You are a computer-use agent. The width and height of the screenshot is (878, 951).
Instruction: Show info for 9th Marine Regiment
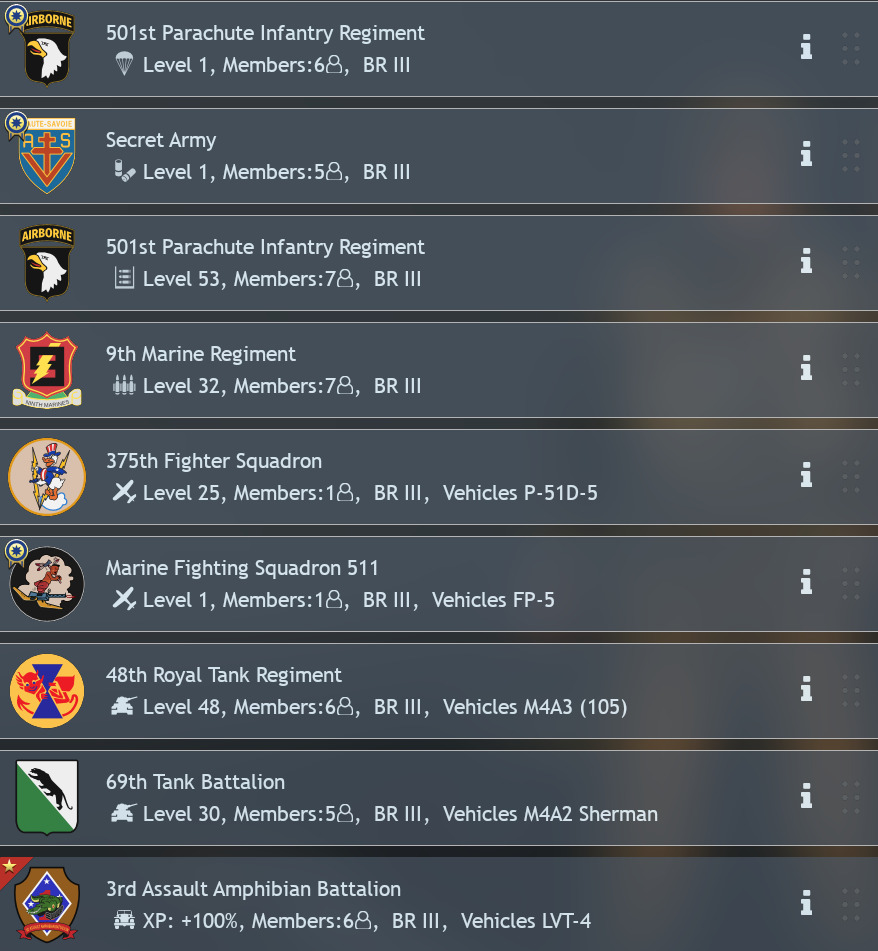click(x=806, y=368)
